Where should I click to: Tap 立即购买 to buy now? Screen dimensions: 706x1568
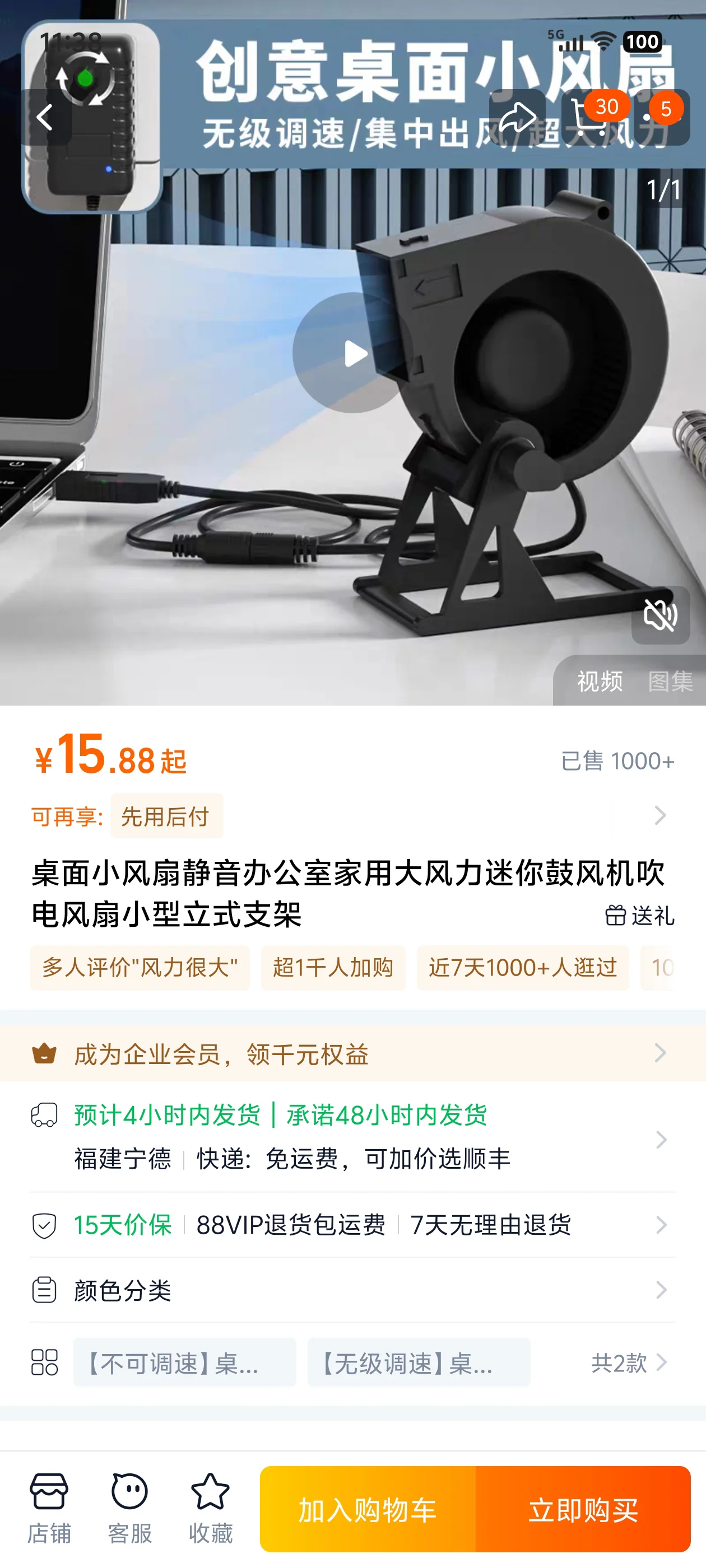pos(582,1509)
